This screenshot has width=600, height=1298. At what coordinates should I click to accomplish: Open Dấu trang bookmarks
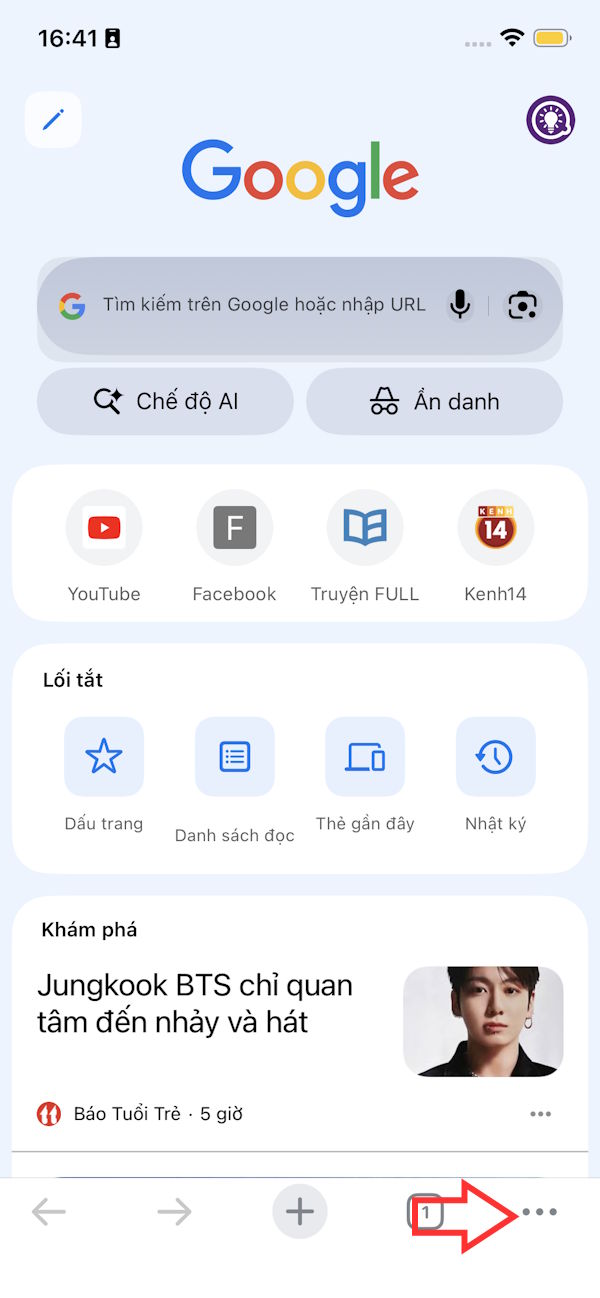(x=104, y=757)
